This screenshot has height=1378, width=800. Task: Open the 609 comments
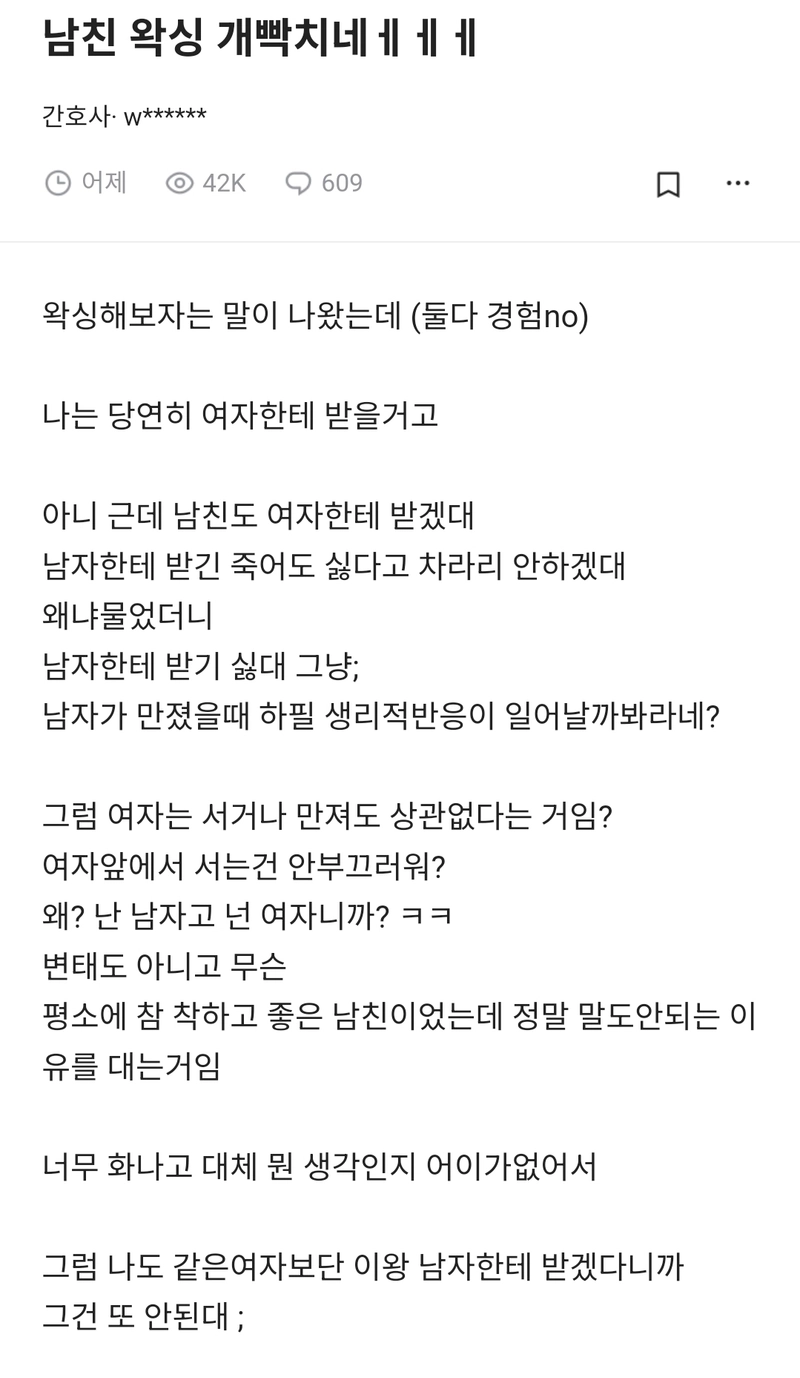pos(324,183)
